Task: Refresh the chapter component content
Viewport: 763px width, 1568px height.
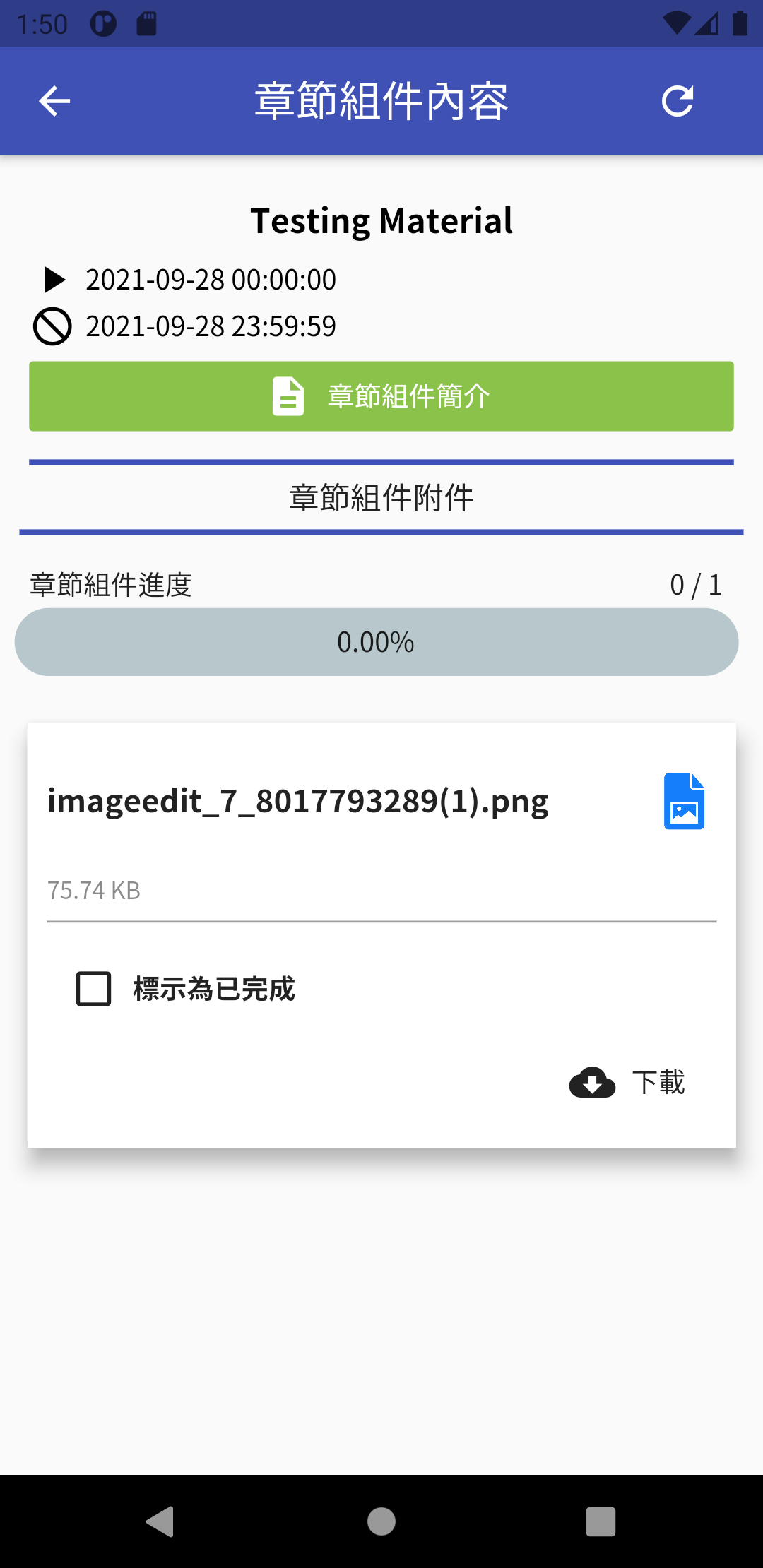Action: pos(677,101)
